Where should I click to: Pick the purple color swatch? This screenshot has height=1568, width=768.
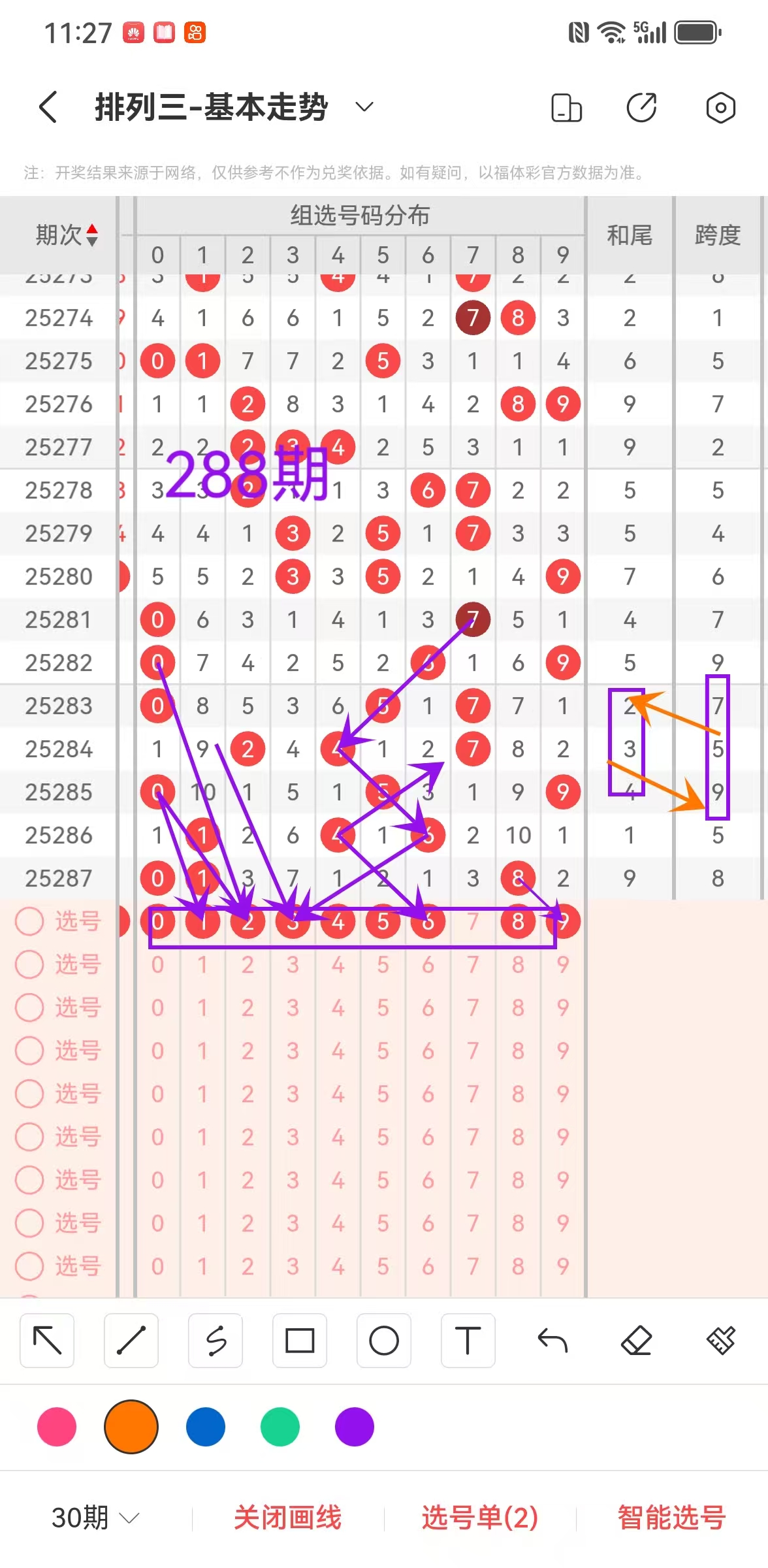pos(355,1427)
